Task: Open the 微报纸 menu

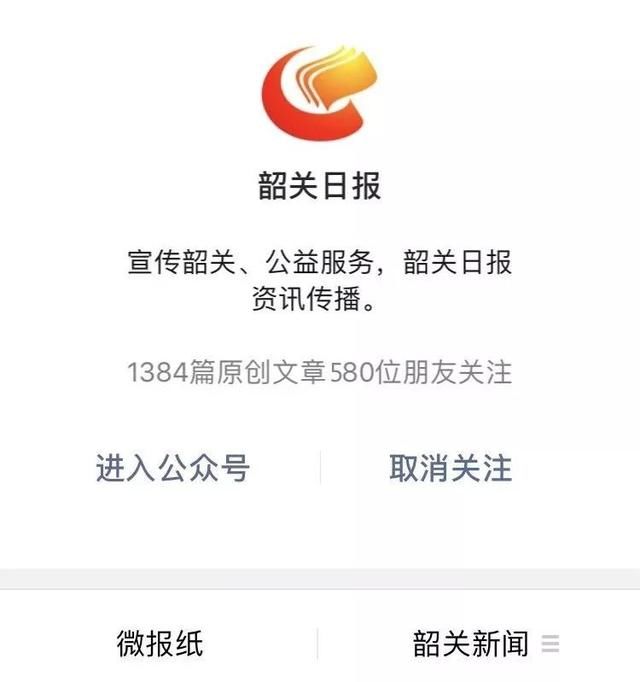Action: 160,643
